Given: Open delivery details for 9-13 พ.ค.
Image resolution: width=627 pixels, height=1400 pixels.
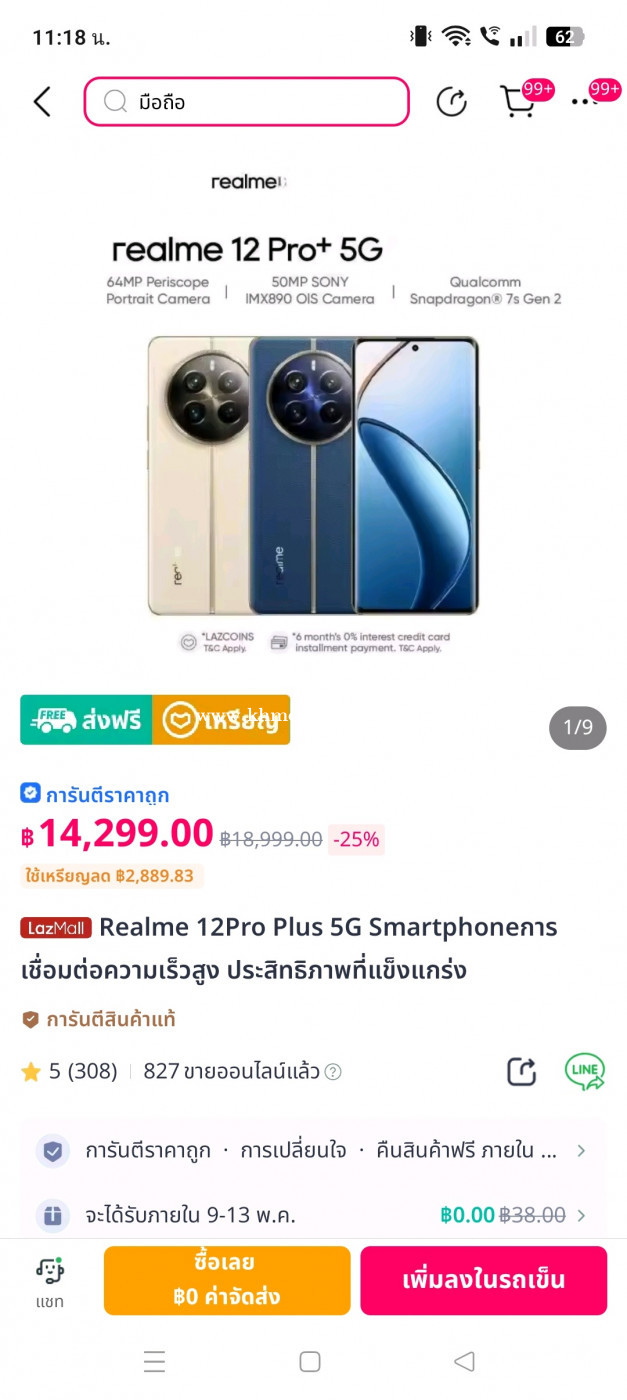Looking at the screenshot, I should coord(313,1215).
